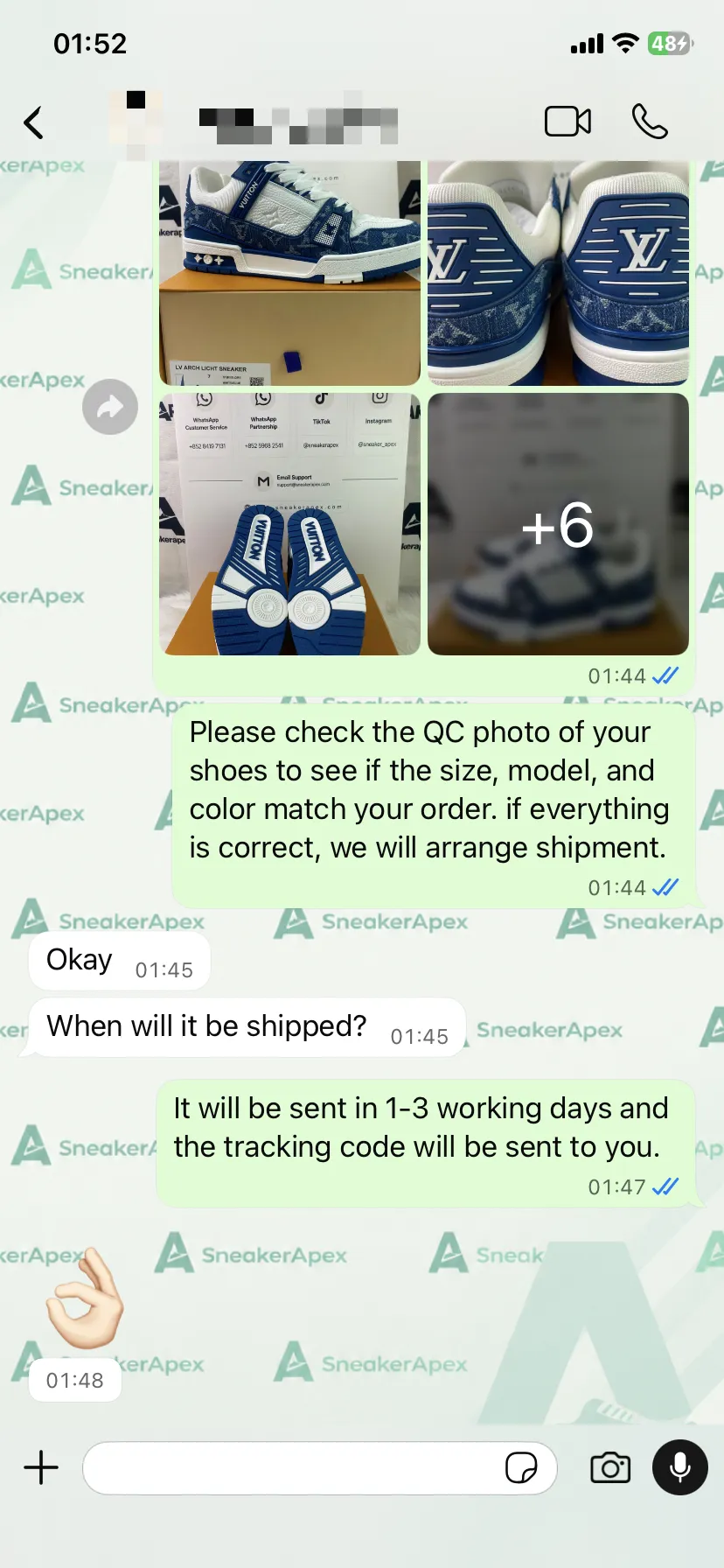Open the attachment plus menu
Viewport: 724px width, 1568px height.
[x=41, y=1467]
